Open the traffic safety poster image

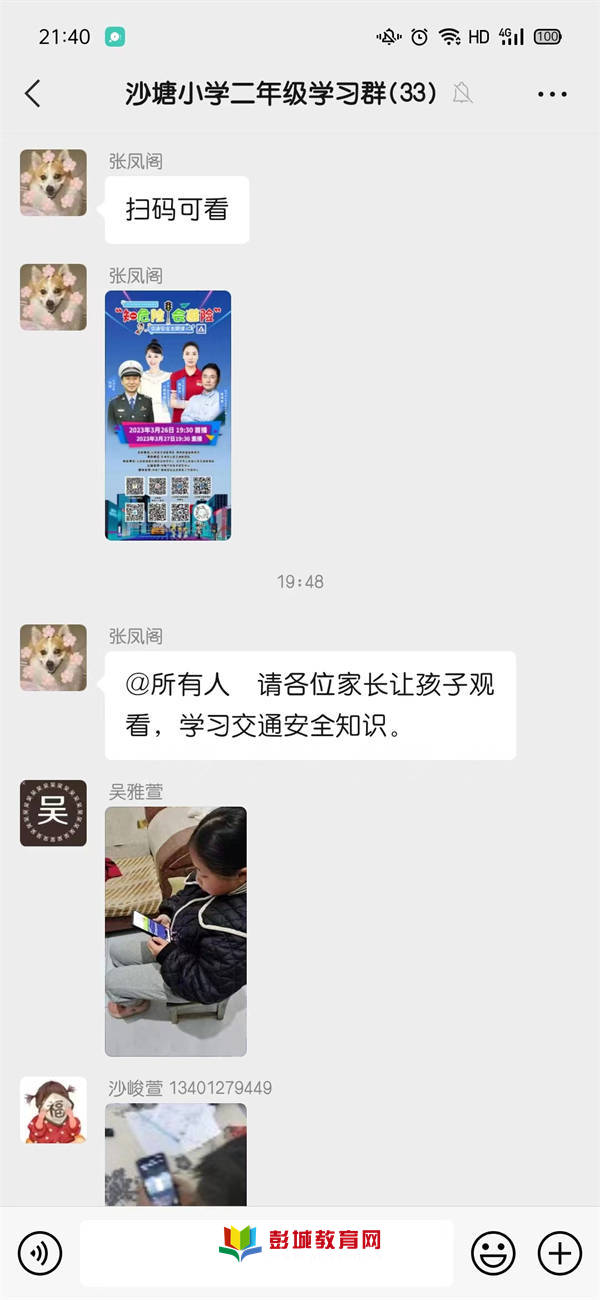click(168, 415)
